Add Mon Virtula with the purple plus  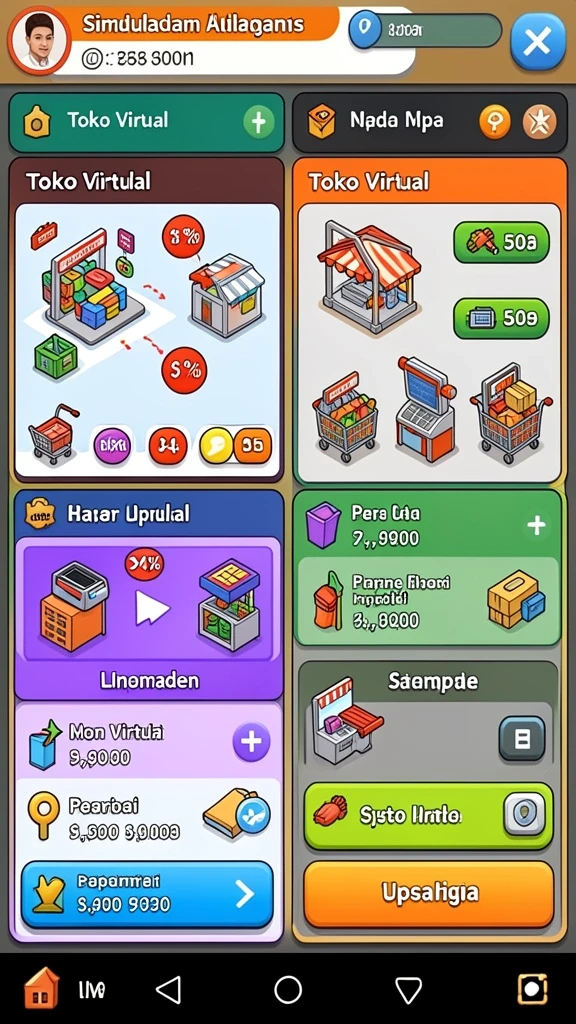click(251, 741)
